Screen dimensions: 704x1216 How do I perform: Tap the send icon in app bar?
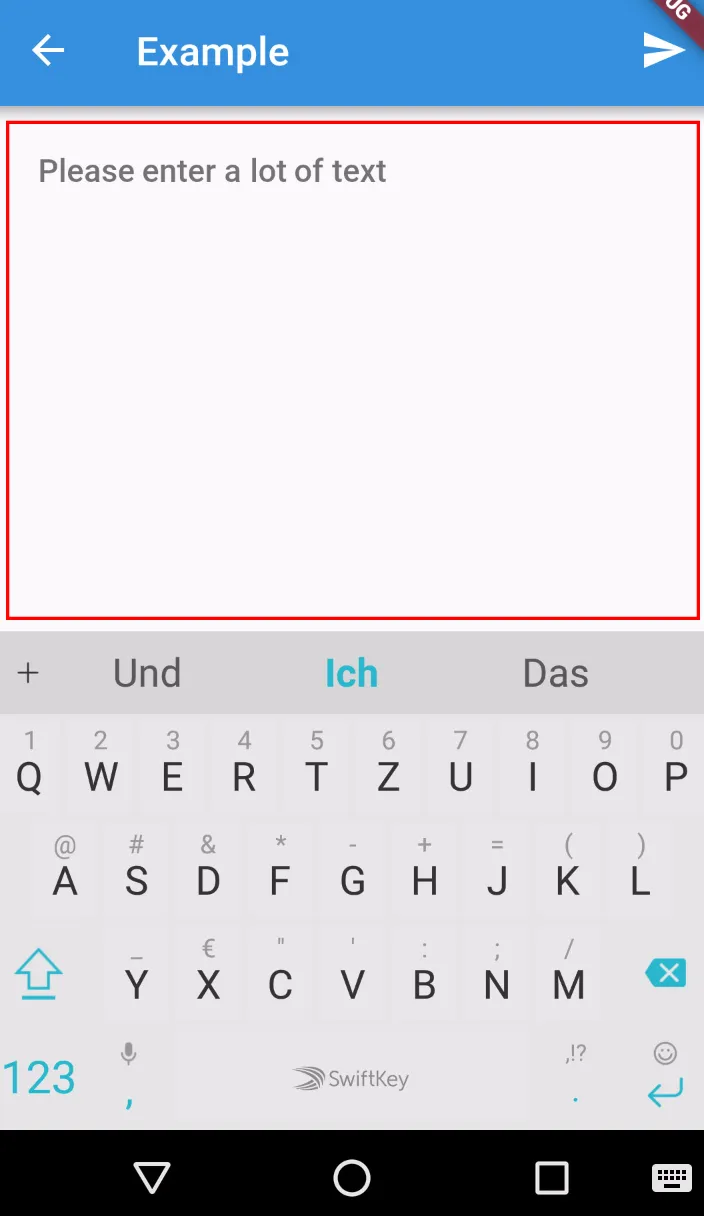663,51
